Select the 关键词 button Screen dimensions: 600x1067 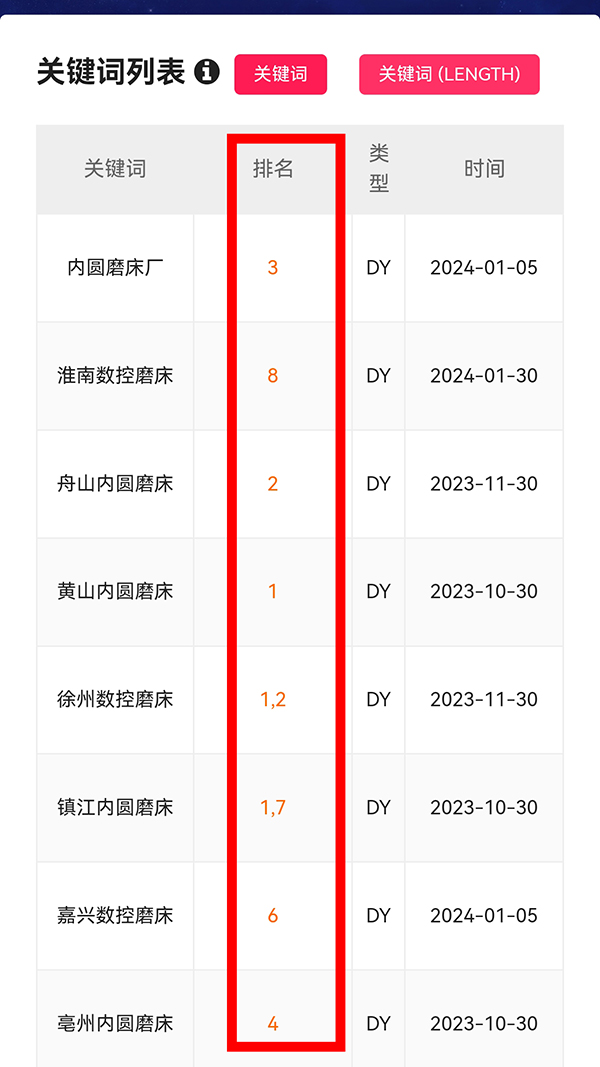point(280,75)
